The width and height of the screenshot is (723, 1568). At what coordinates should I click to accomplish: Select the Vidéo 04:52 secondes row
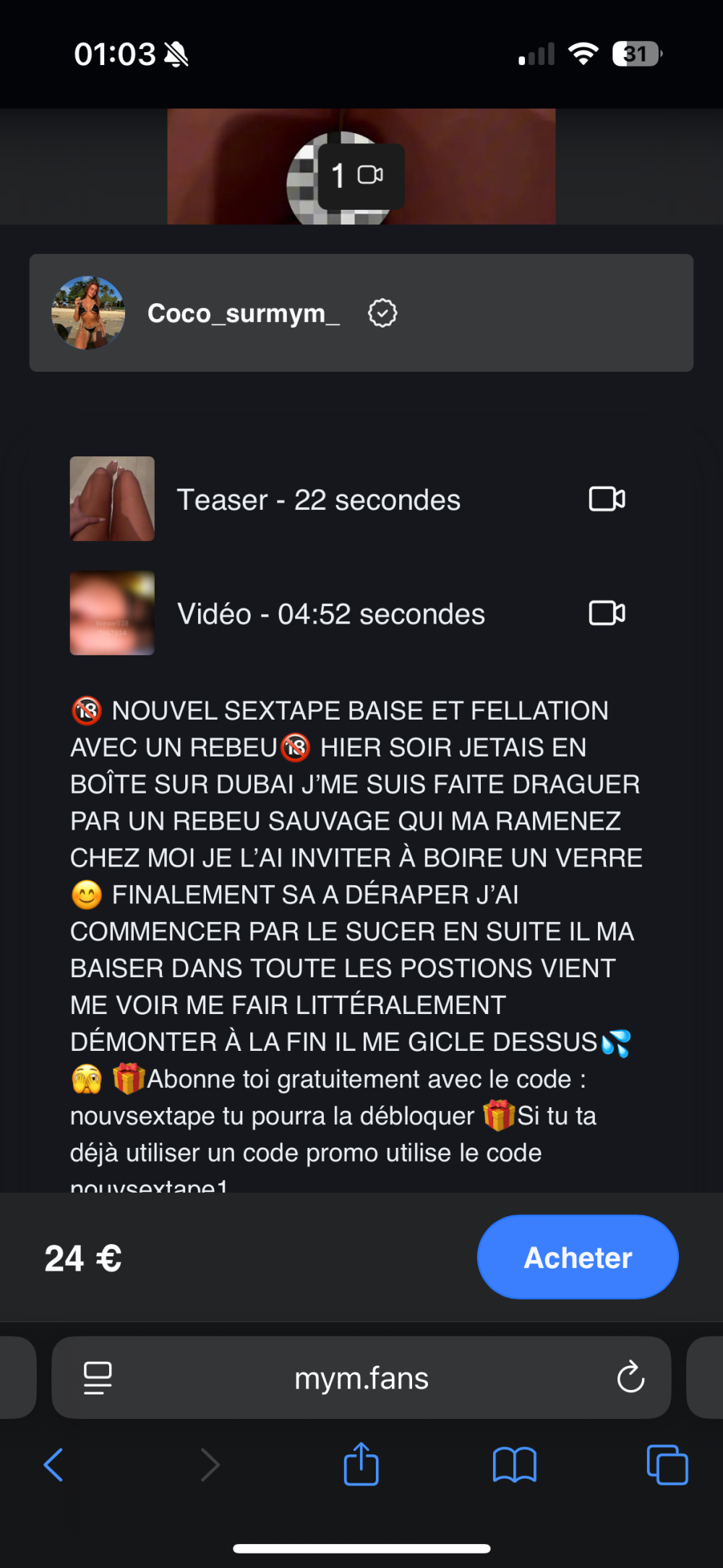pyautogui.click(x=347, y=614)
